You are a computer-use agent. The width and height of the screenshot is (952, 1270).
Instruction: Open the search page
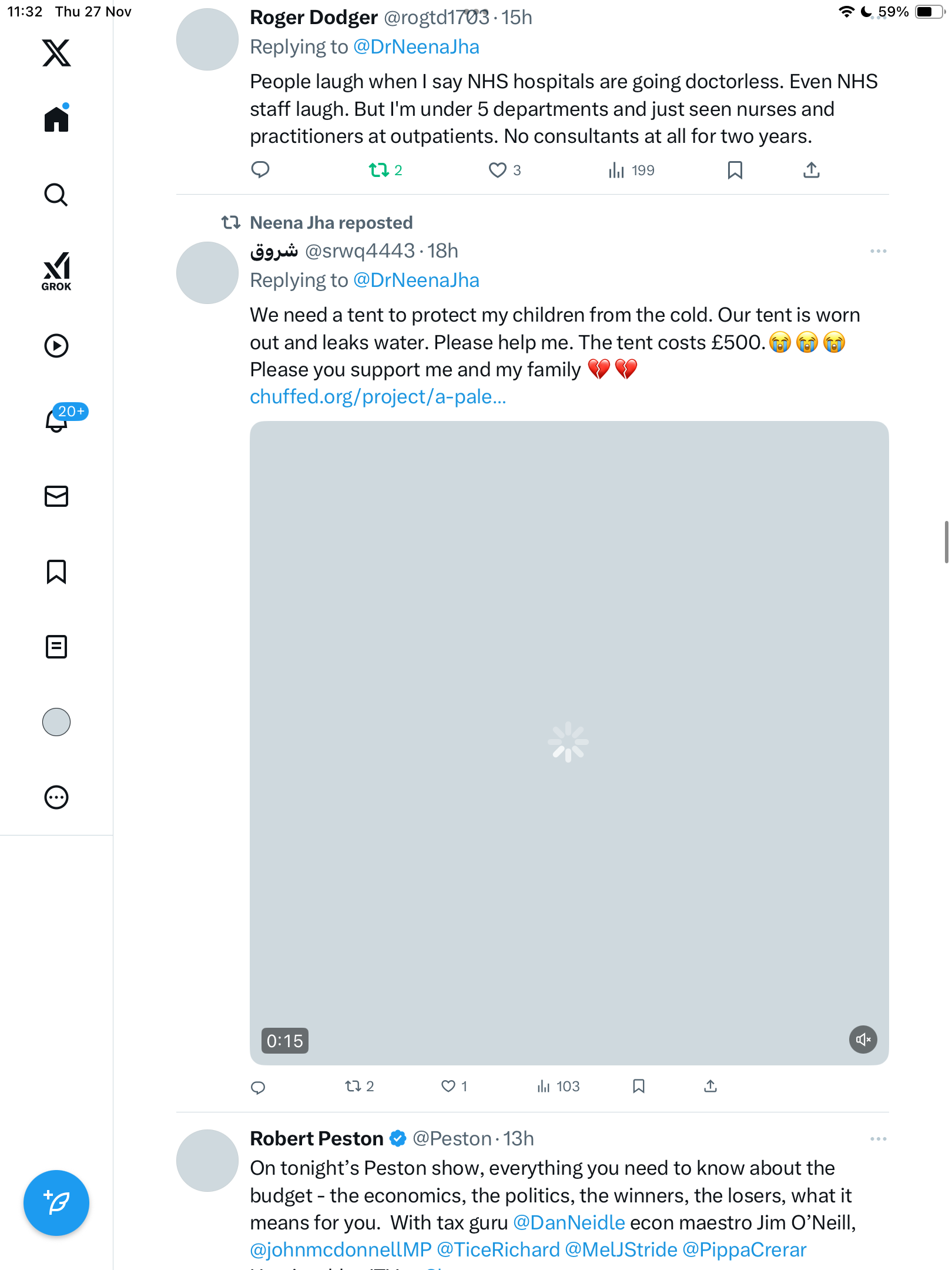56,195
